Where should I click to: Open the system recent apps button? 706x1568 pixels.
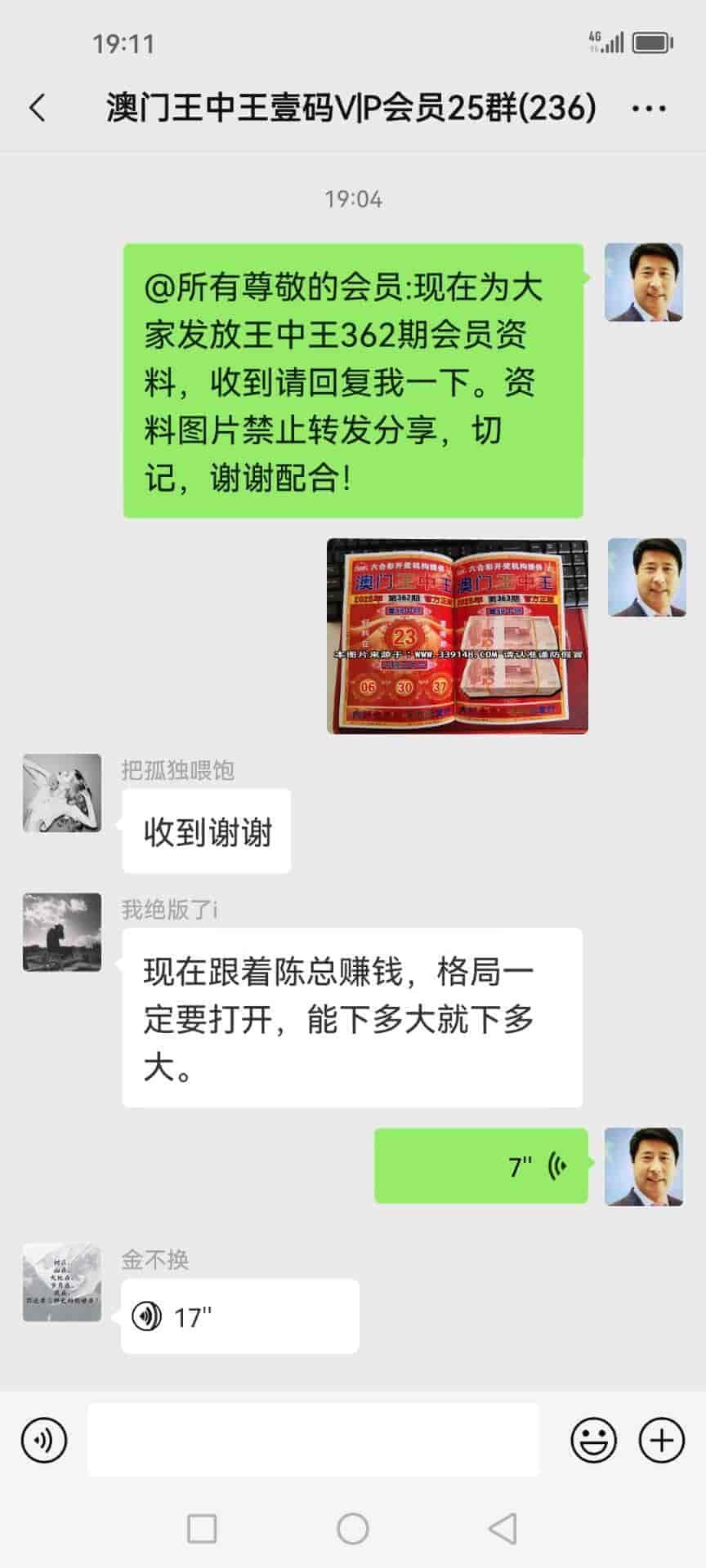[x=202, y=1529]
